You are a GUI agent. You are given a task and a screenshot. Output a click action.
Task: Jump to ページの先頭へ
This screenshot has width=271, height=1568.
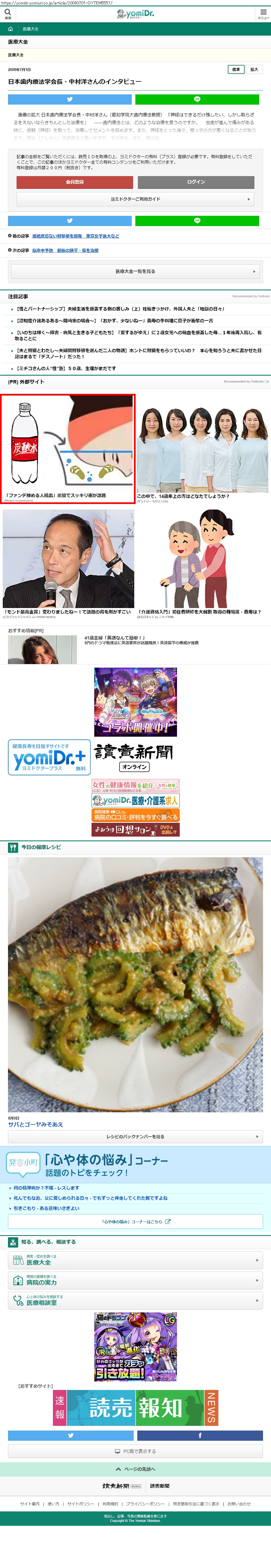tap(136, 1469)
